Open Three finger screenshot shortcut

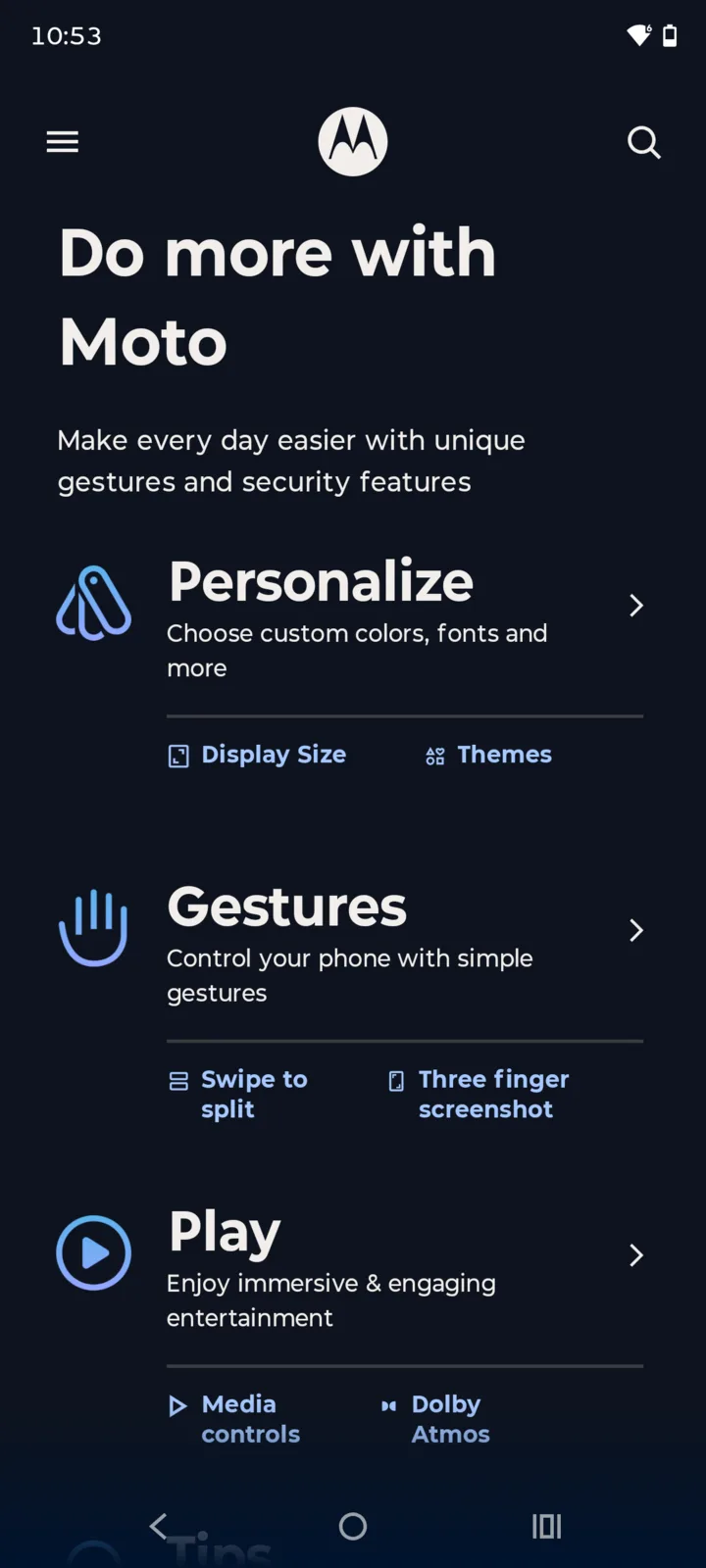coord(480,1094)
